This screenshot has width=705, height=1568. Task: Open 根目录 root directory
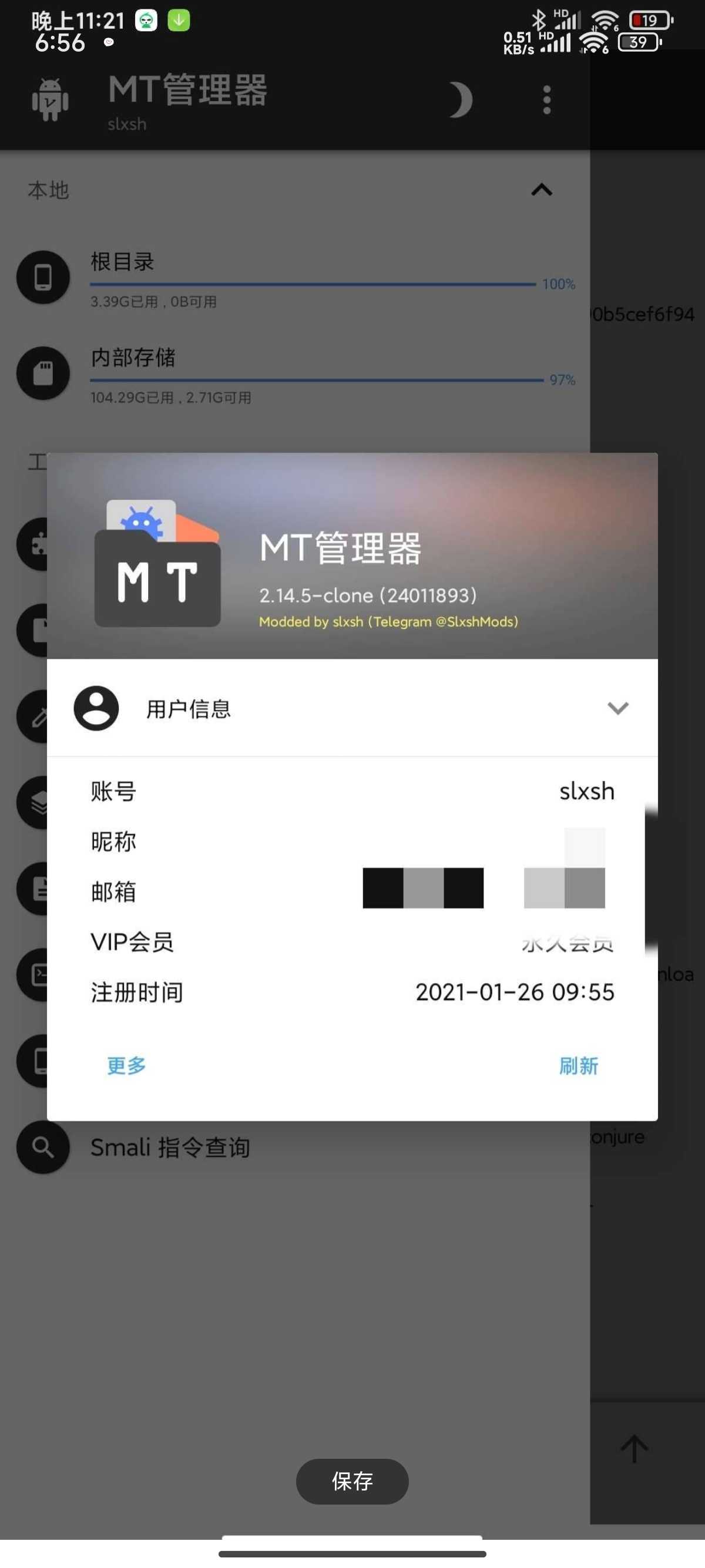[122, 262]
